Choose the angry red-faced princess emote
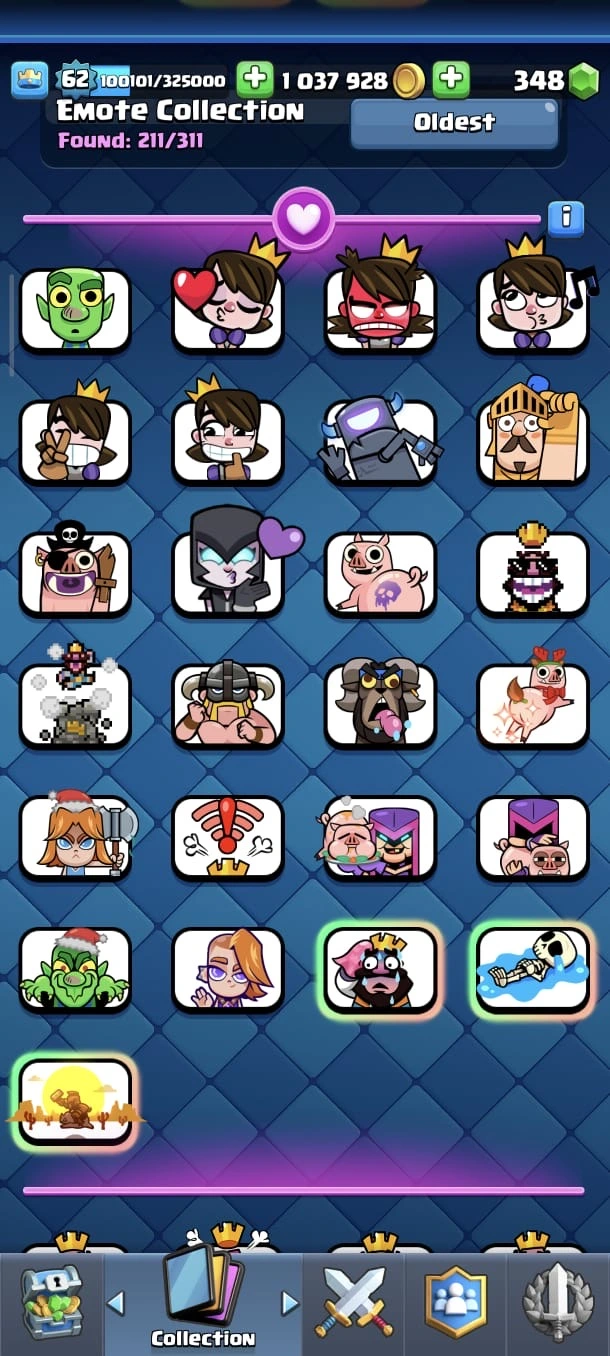Viewport: 610px width, 1356px height. (x=380, y=309)
